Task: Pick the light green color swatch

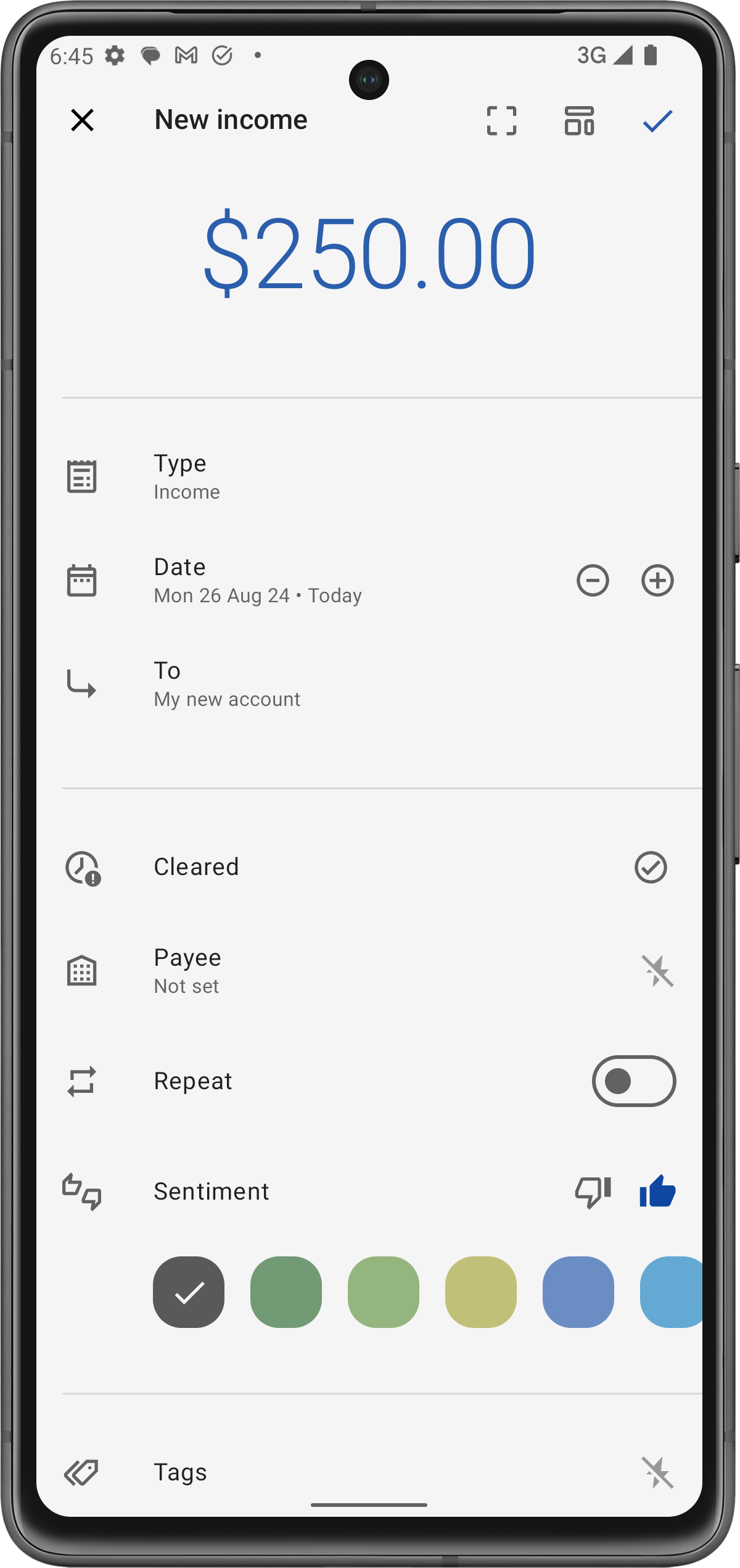Action: click(x=384, y=1292)
